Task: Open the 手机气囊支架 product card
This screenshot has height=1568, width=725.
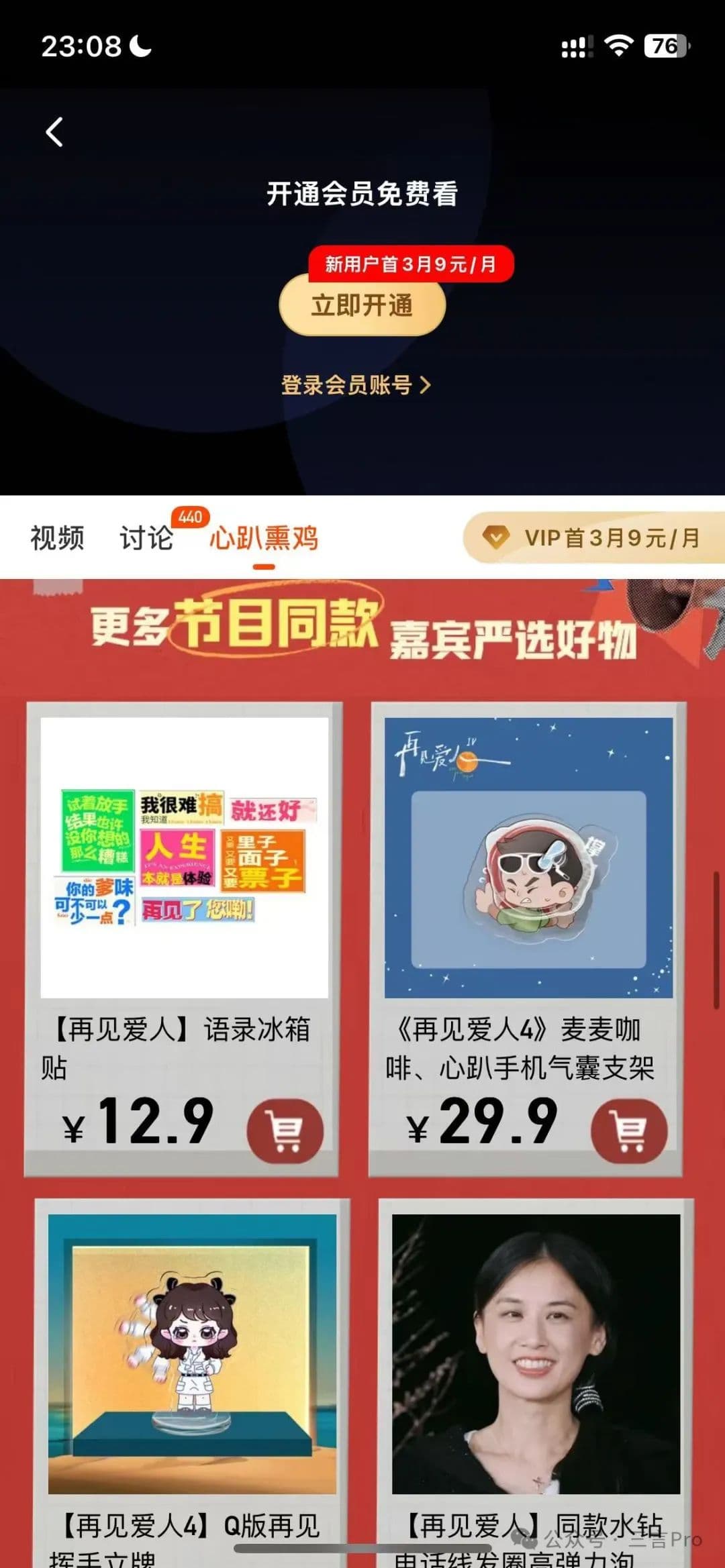Action: coord(528,872)
